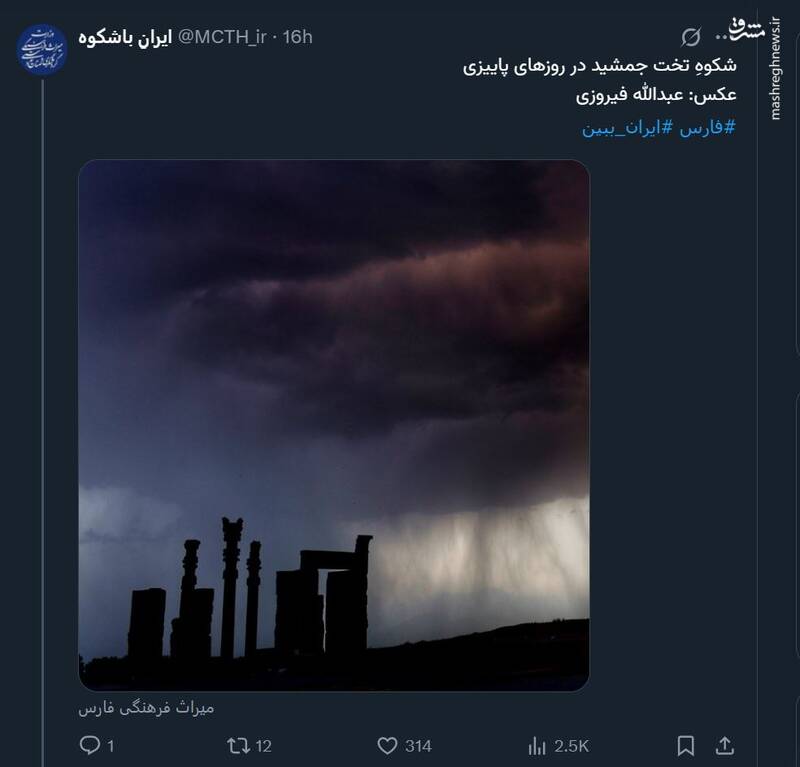View analytics showing 2.5K views
The width and height of the screenshot is (800, 767).
[537, 745]
